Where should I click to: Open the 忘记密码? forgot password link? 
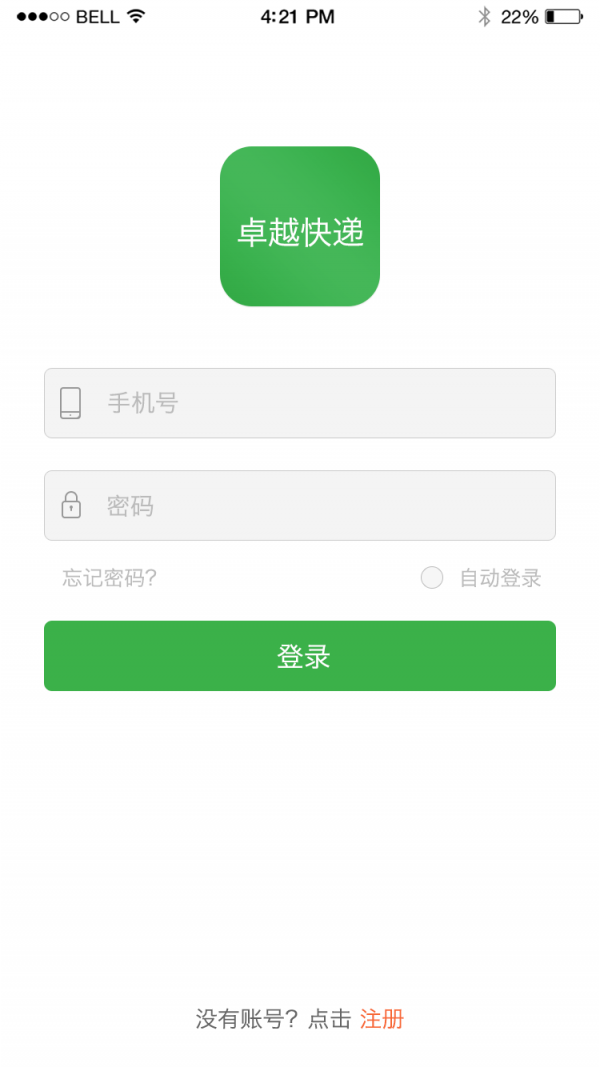[x=109, y=578]
